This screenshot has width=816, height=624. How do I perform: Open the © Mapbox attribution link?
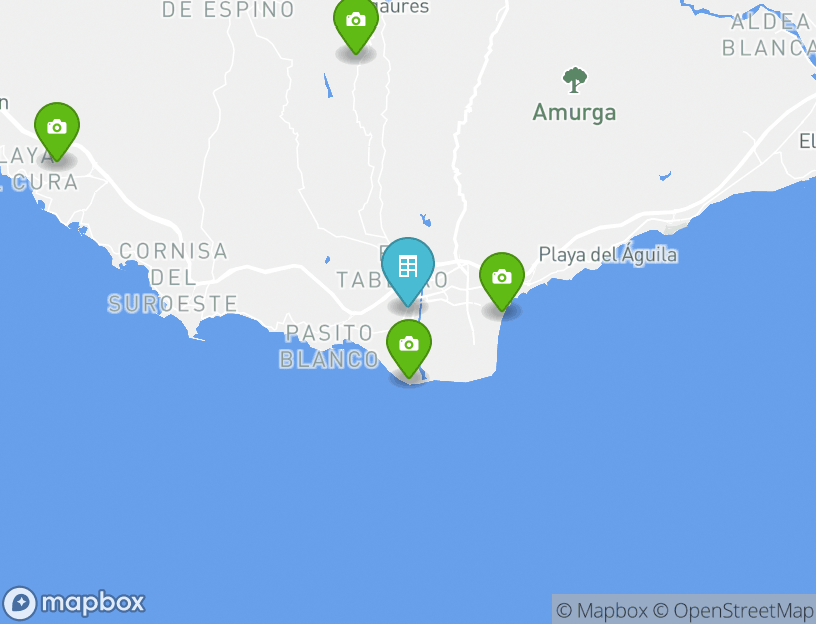602,610
